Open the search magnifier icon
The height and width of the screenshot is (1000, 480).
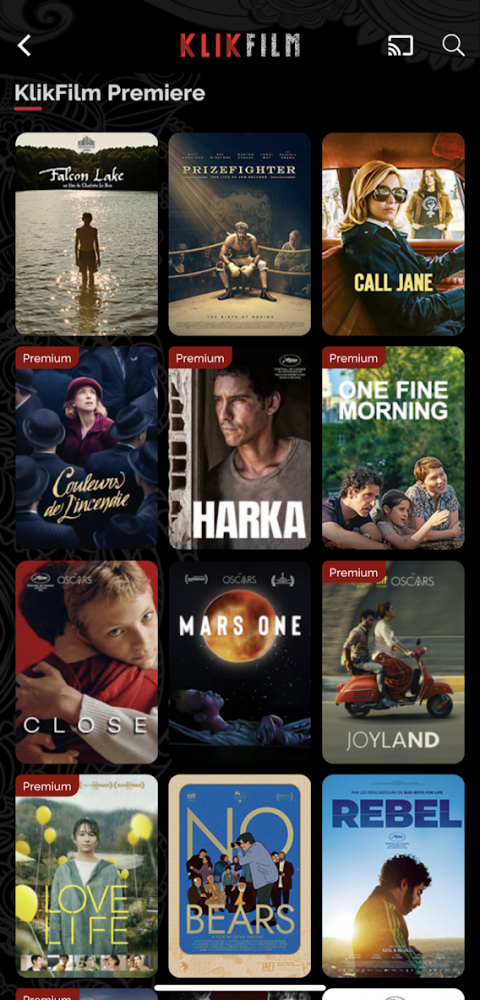pos(453,45)
